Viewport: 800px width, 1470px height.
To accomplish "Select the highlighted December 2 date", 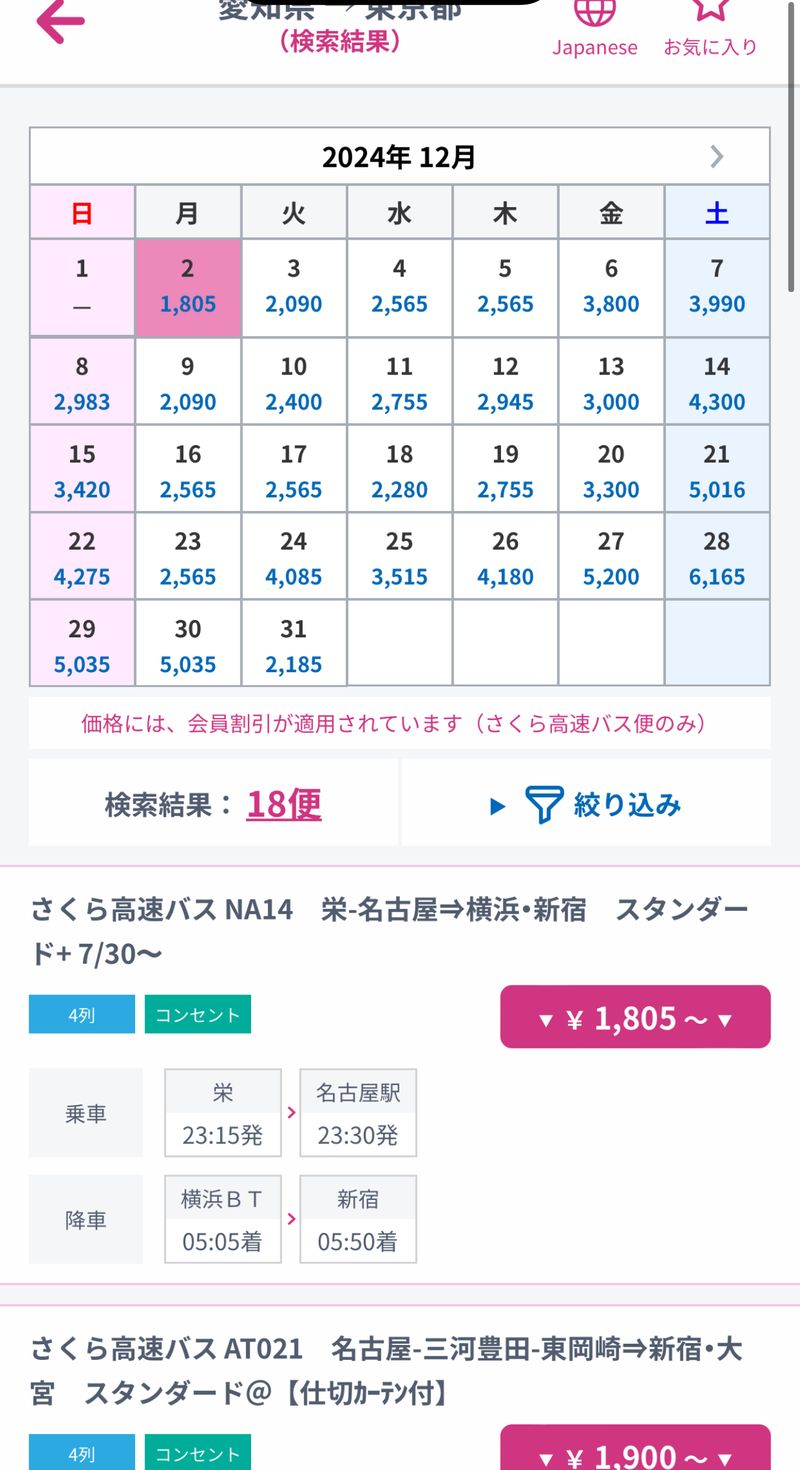I will click(x=187, y=287).
